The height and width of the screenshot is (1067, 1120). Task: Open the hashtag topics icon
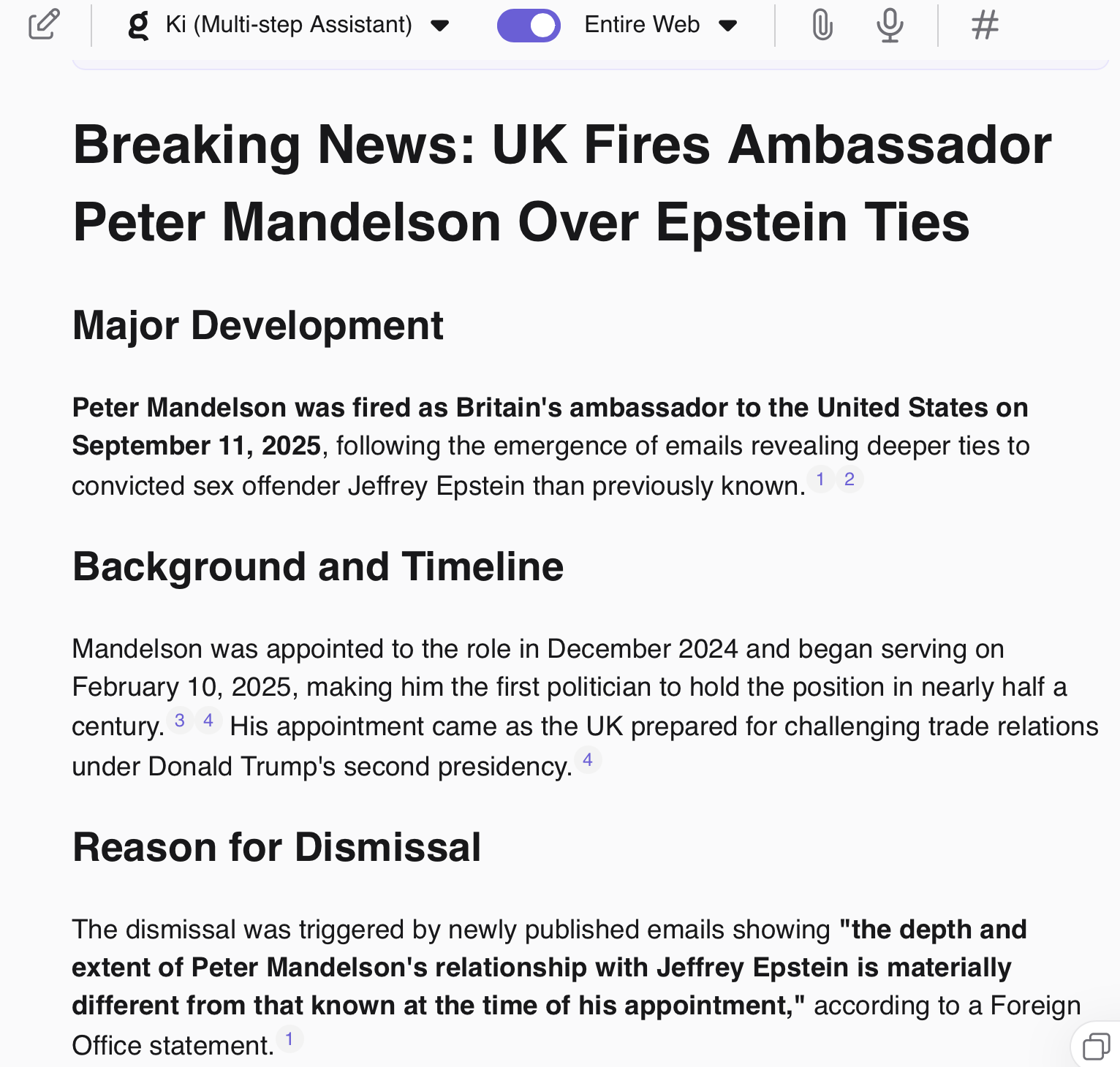[985, 25]
